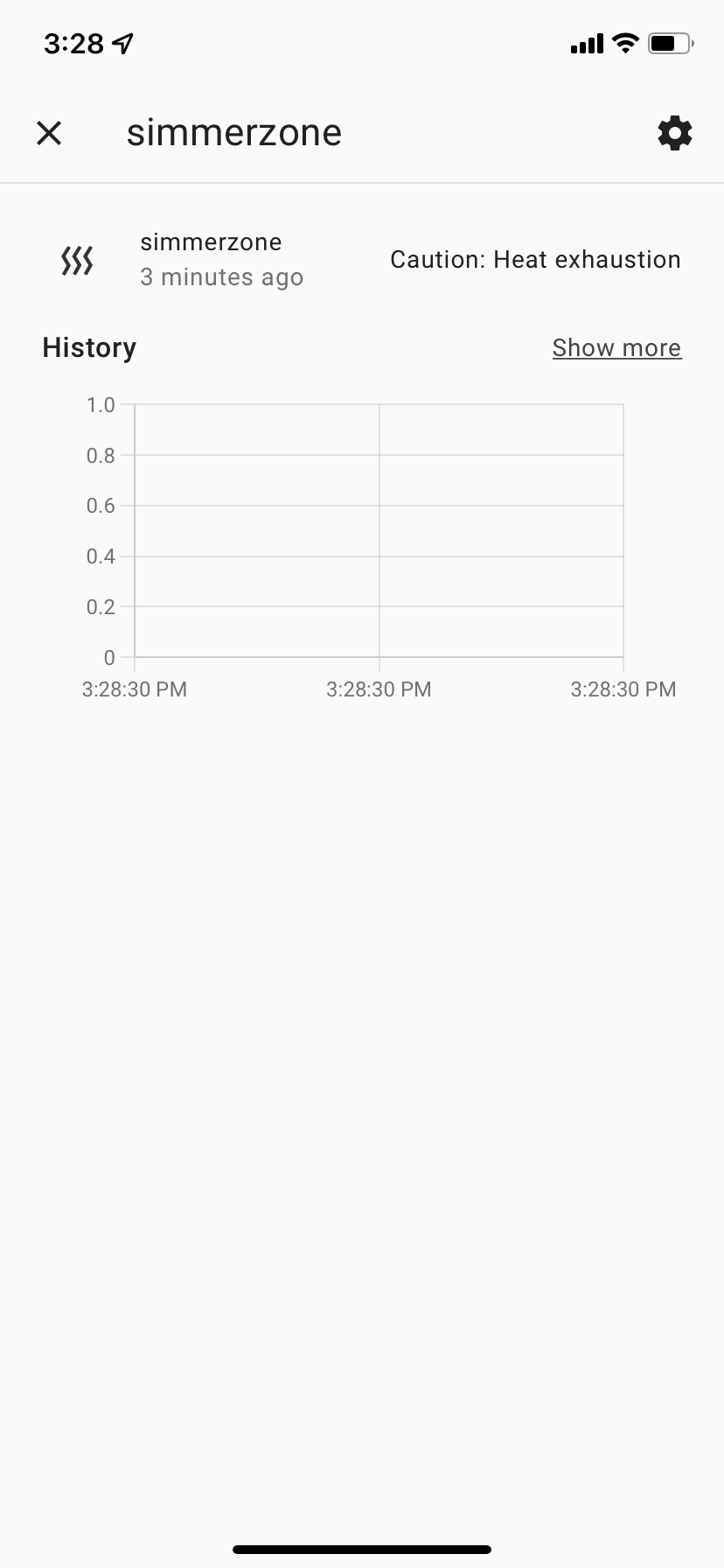Open settings with the gear icon
Screen dimensions: 724x1568
coord(673,133)
